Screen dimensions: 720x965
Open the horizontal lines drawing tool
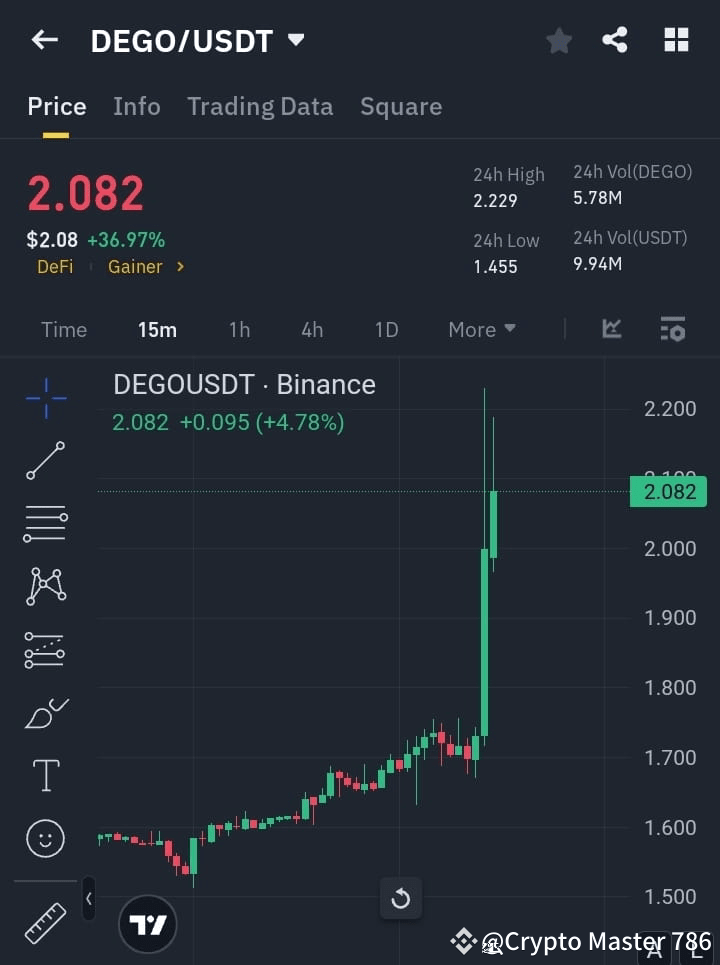(45, 524)
